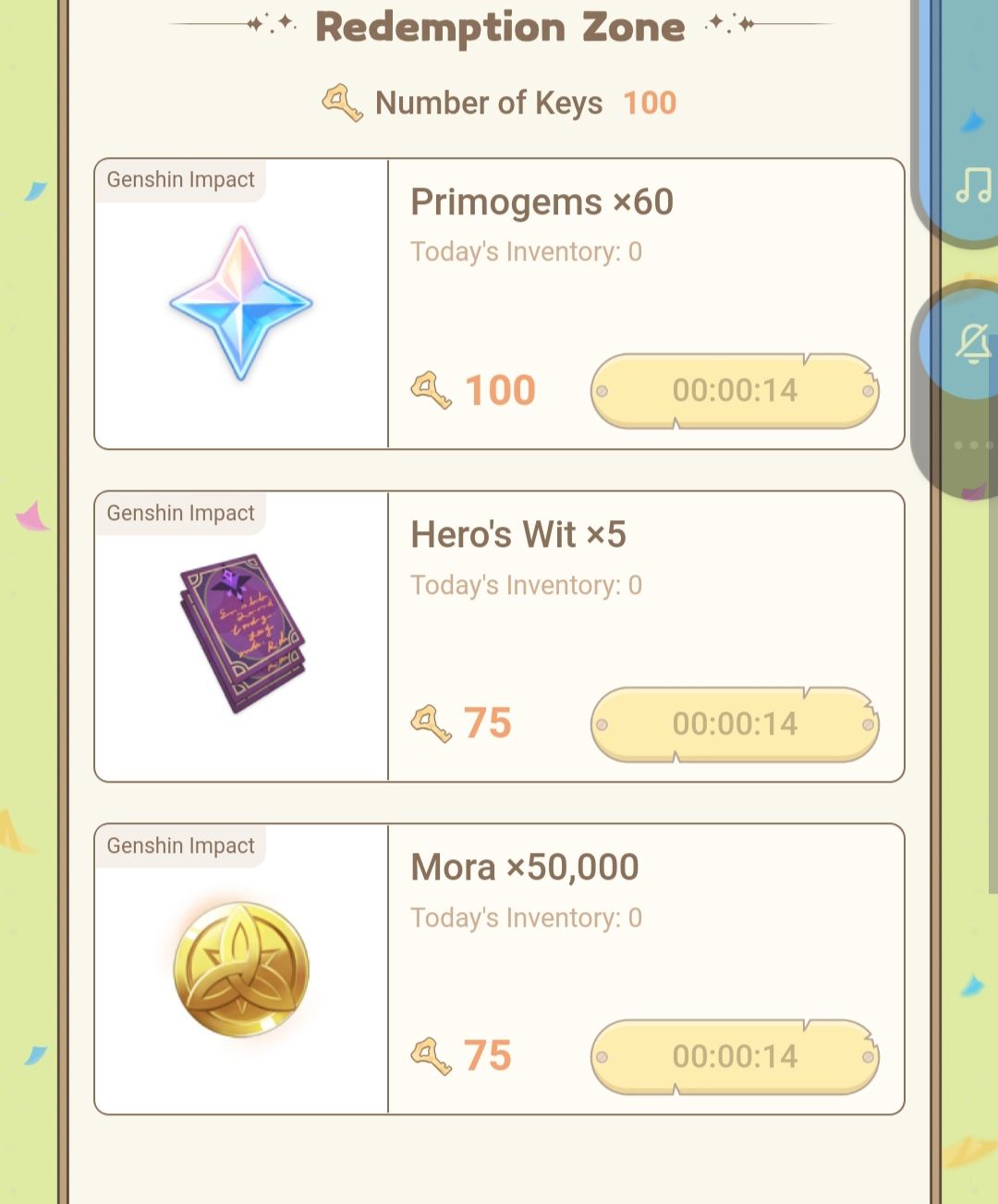Tap the countdown button for Mora ×50,000
Screen dimensions: 998x1204
pos(735,1056)
